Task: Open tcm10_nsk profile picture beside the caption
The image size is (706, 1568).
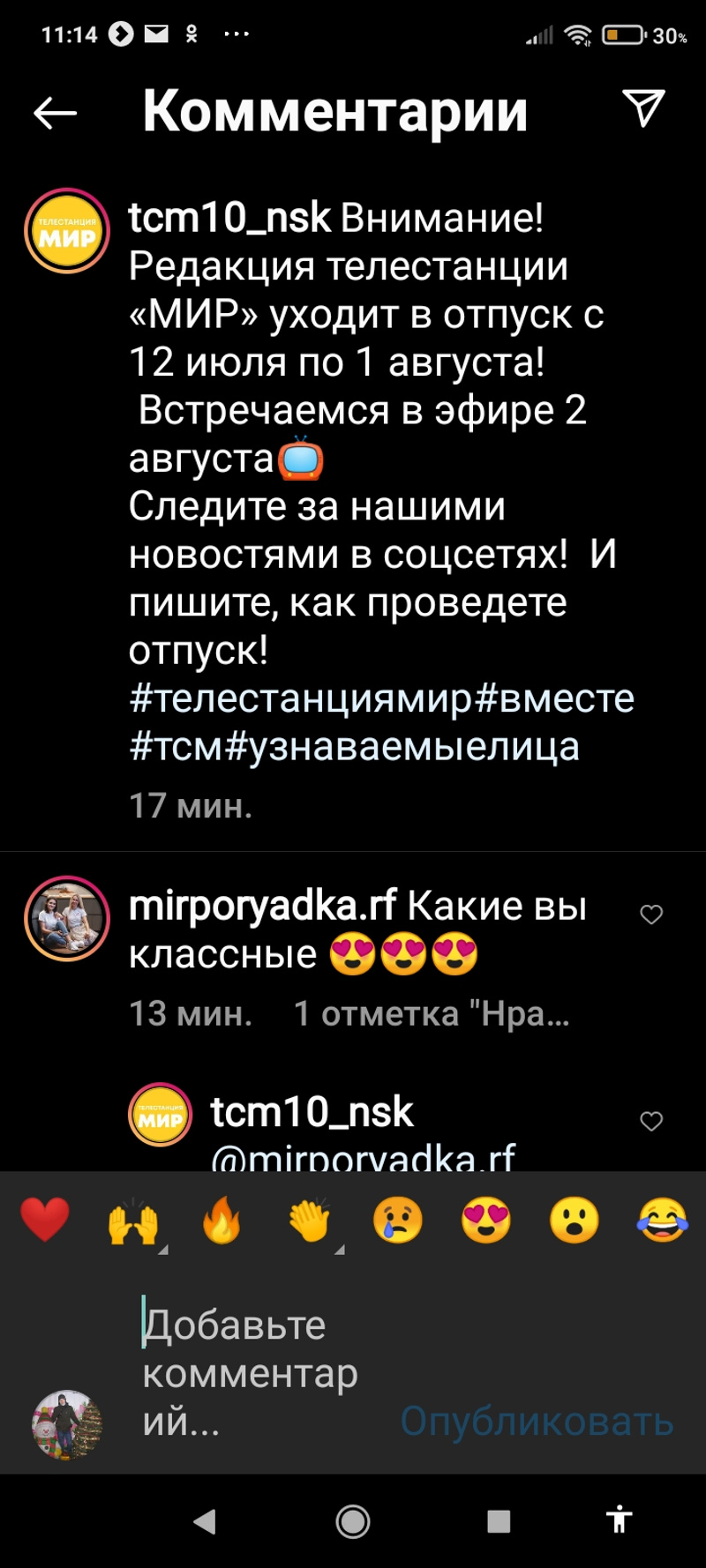Action: [x=66, y=231]
